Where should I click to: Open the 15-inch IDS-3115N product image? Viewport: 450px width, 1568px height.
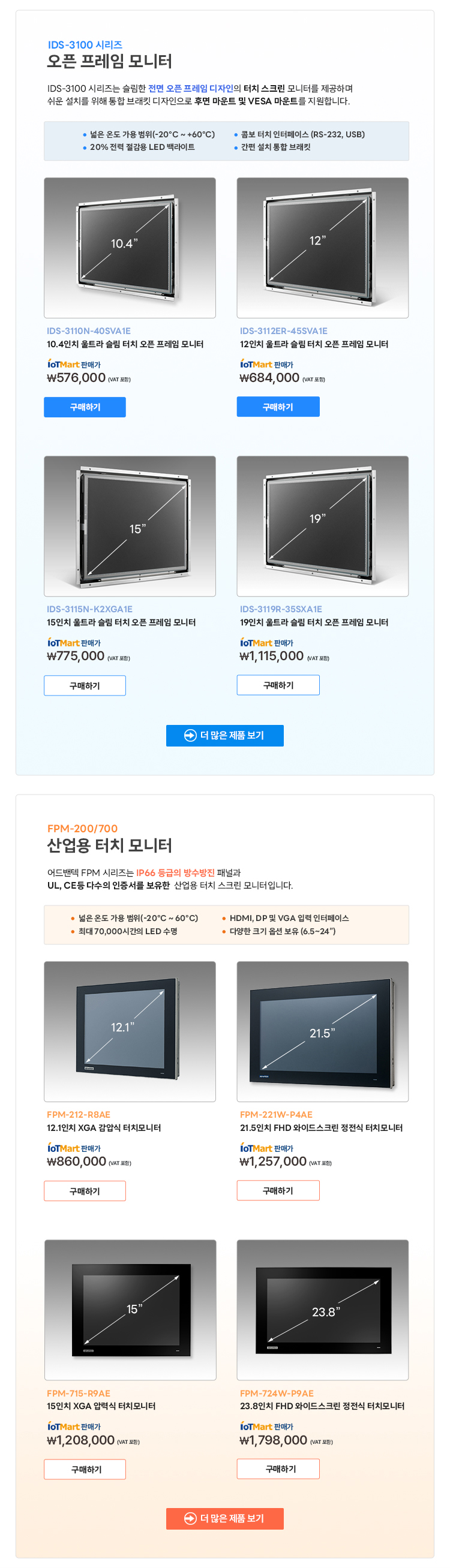click(x=130, y=526)
